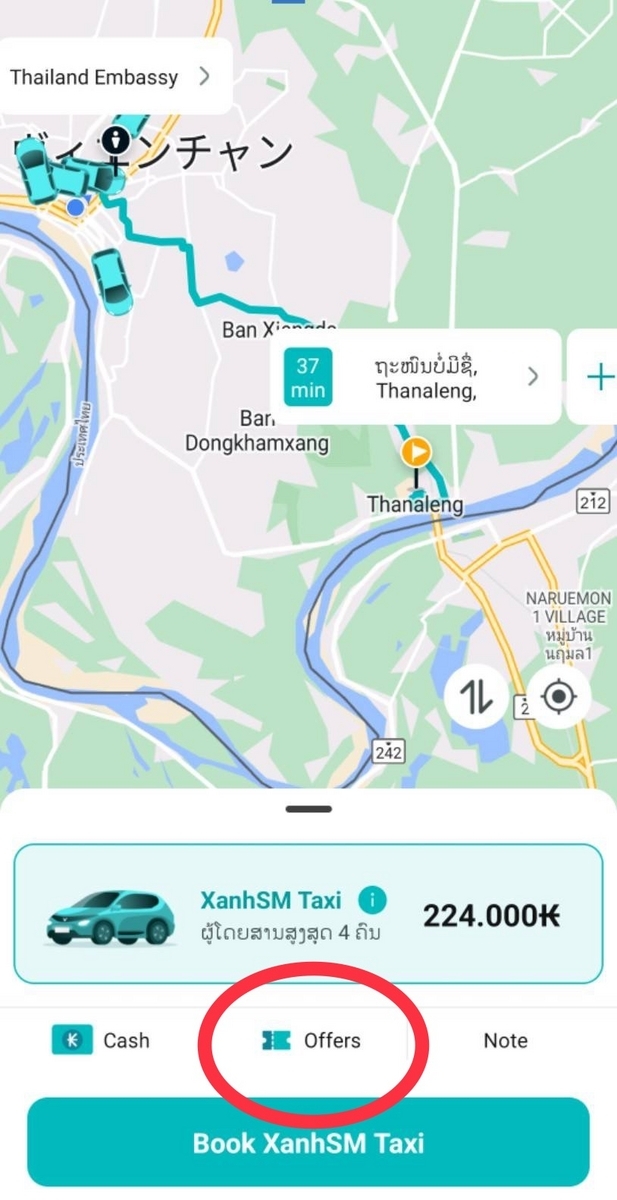The image size is (617, 1200).
Task: Select the XanhSM Taxi ride option
Action: click(308, 914)
